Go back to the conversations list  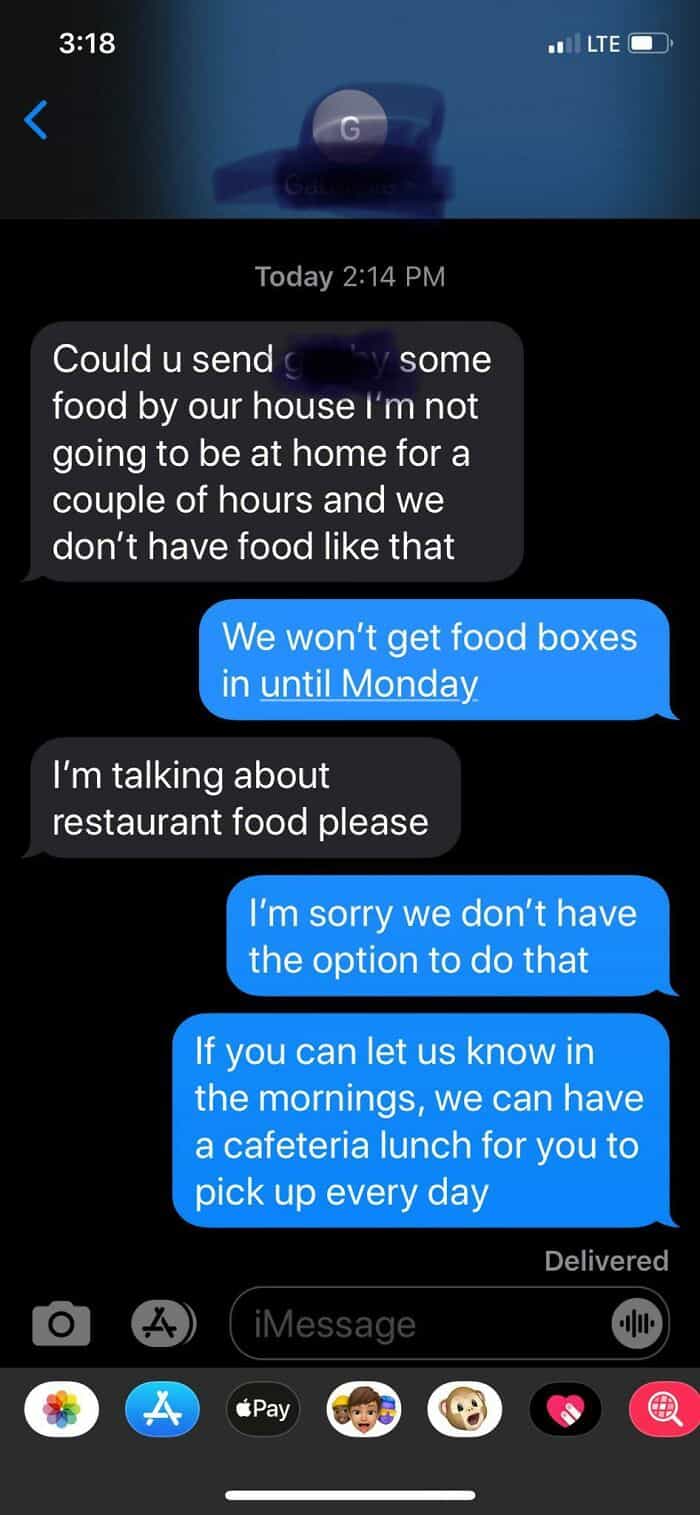coord(36,121)
